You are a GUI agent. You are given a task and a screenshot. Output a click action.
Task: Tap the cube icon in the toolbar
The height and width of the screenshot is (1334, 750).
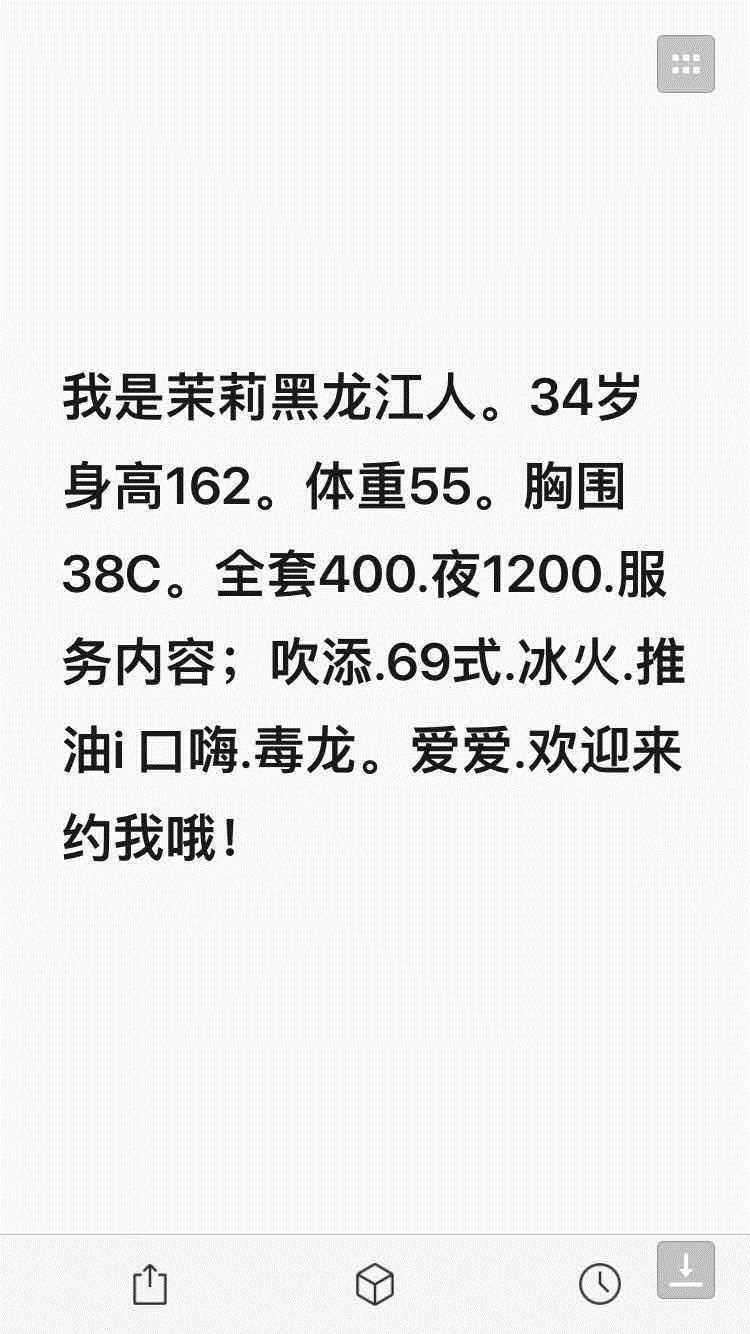(375, 1283)
